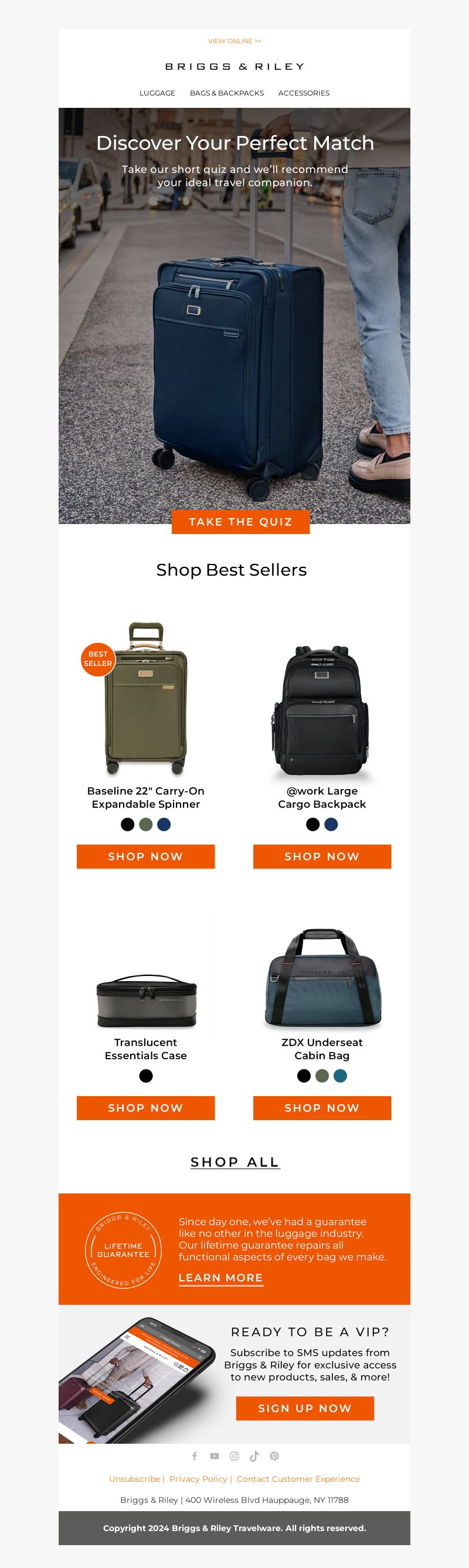The width and height of the screenshot is (469, 1568).
Task: Read the Privacy Policy
Action: tap(198, 1479)
